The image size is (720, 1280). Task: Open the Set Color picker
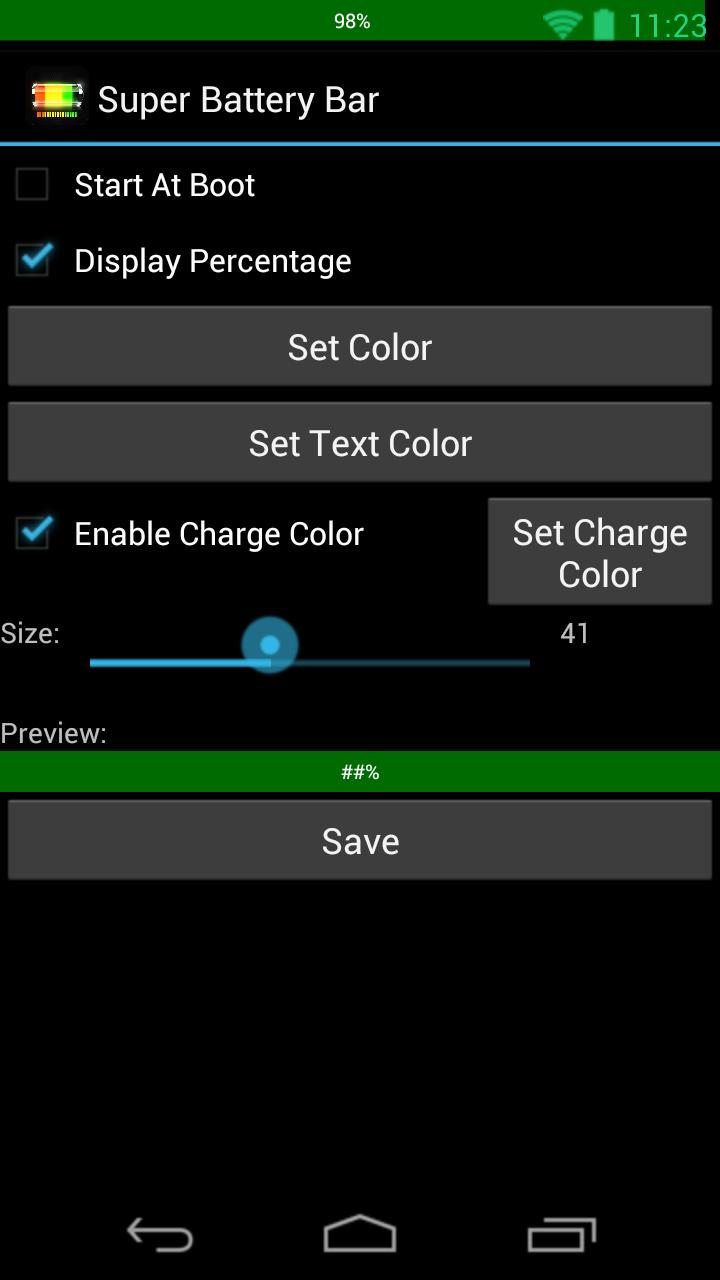[360, 347]
